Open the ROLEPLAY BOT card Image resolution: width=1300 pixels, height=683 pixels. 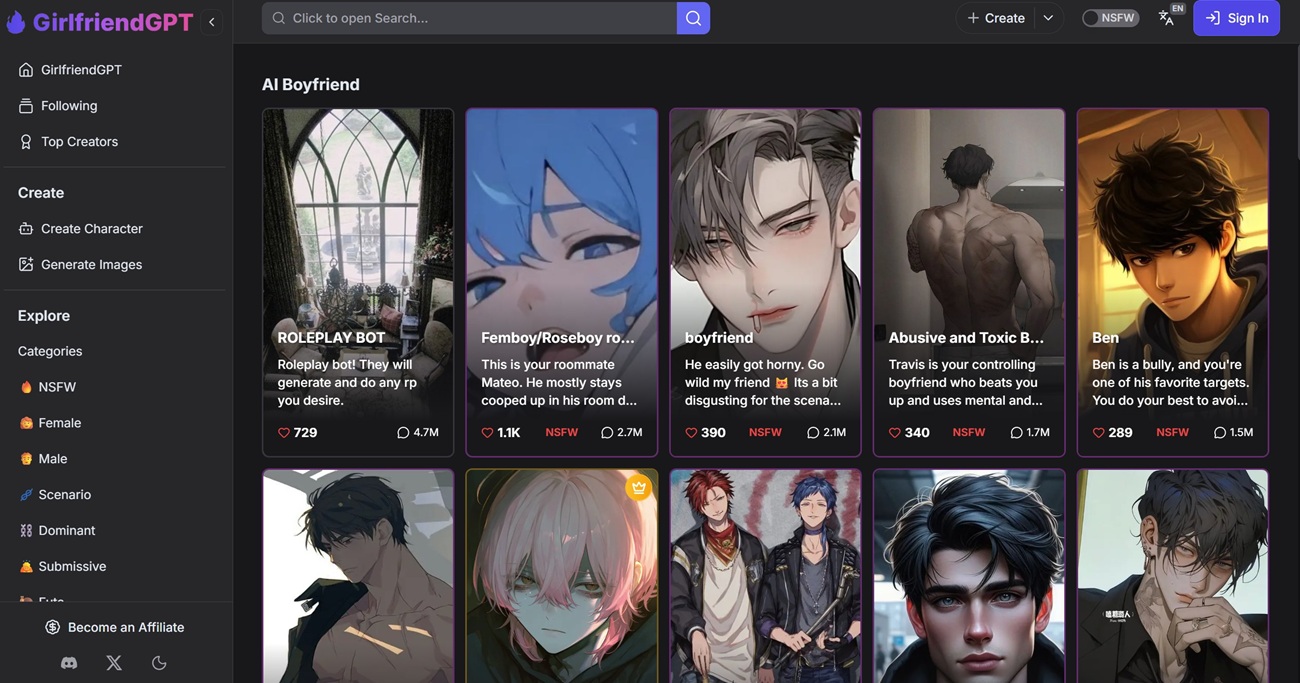[358, 280]
